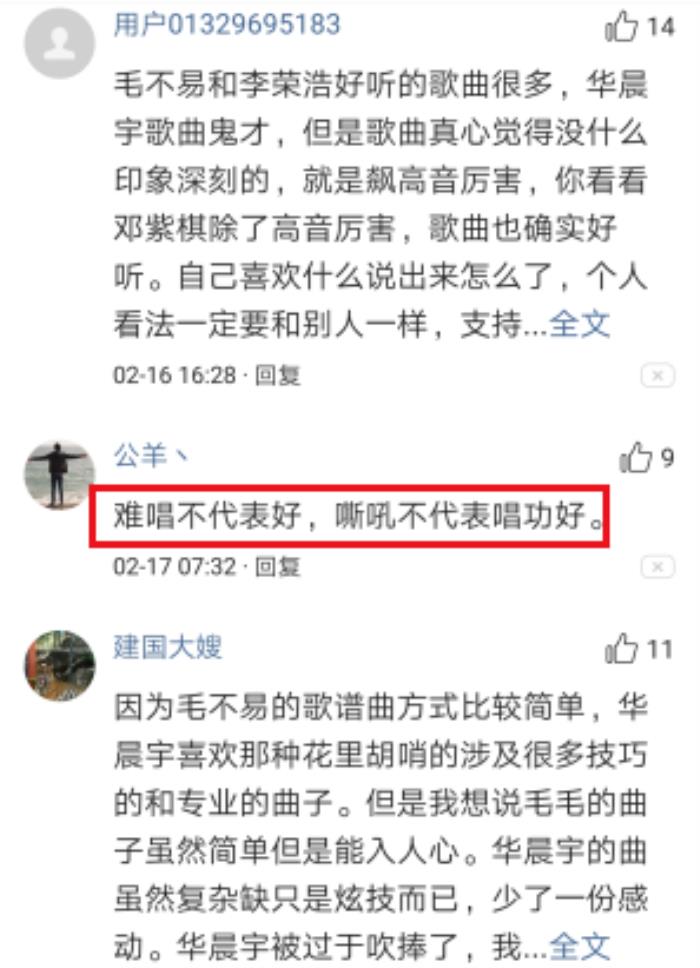The image size is (700, 968).
Task: Open the username 公羊丶
Action: [x=150, y=455]
